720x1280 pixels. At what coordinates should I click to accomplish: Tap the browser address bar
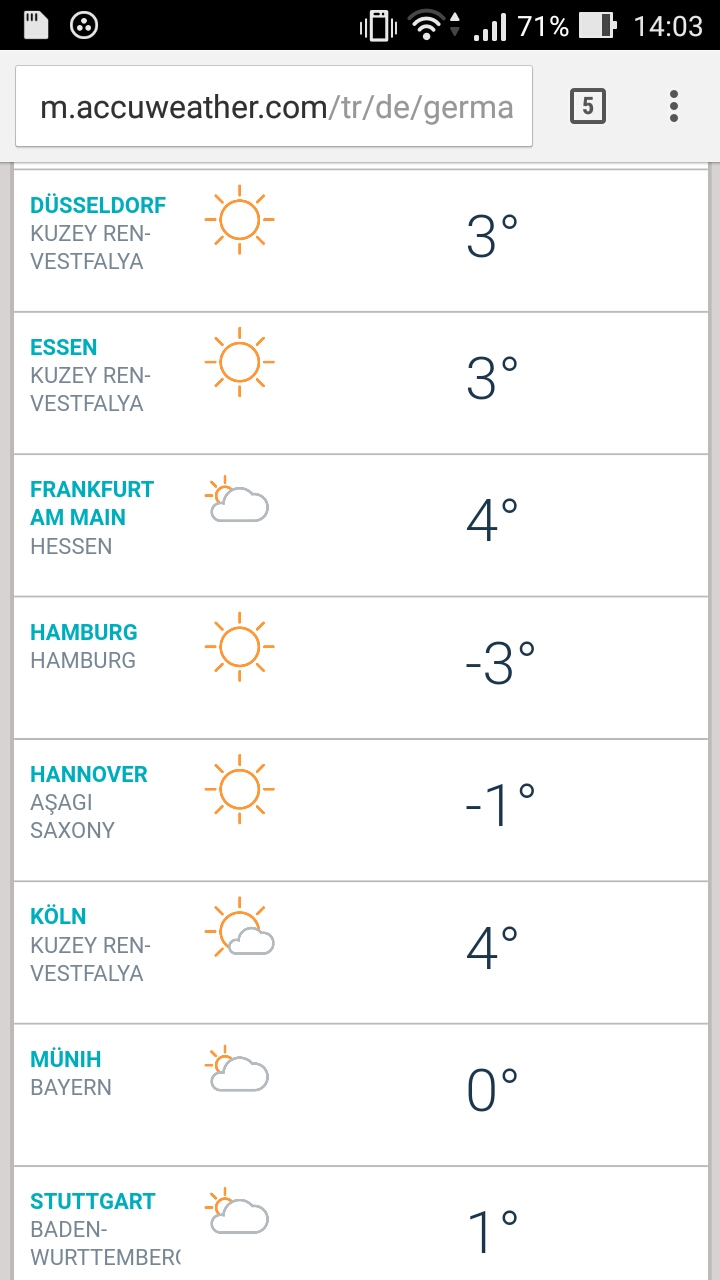(274, 107)
